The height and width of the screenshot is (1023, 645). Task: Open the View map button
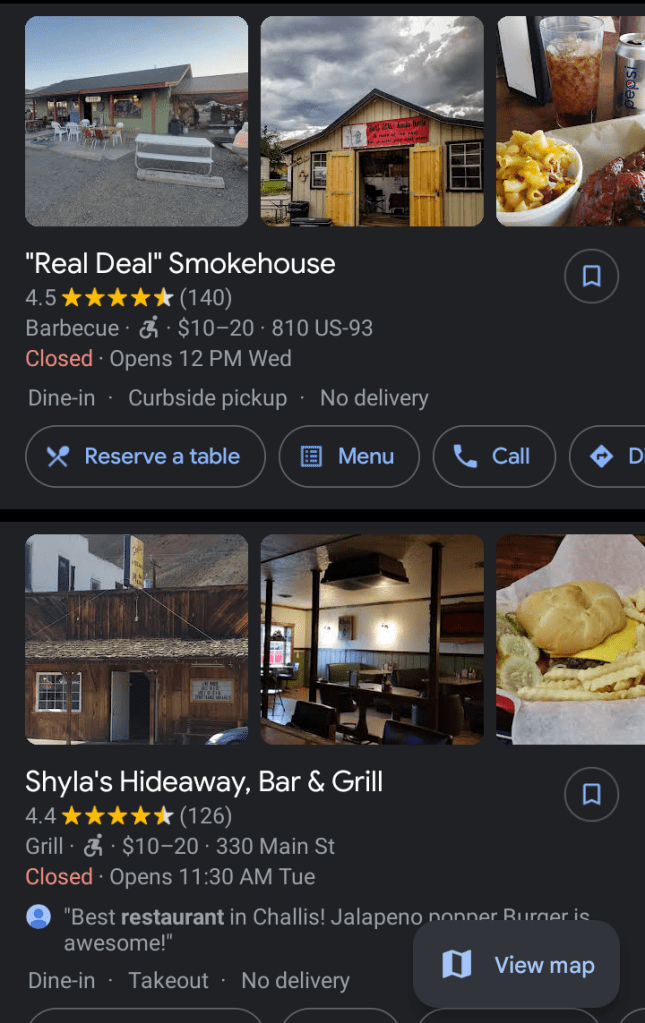click(517, 965)
